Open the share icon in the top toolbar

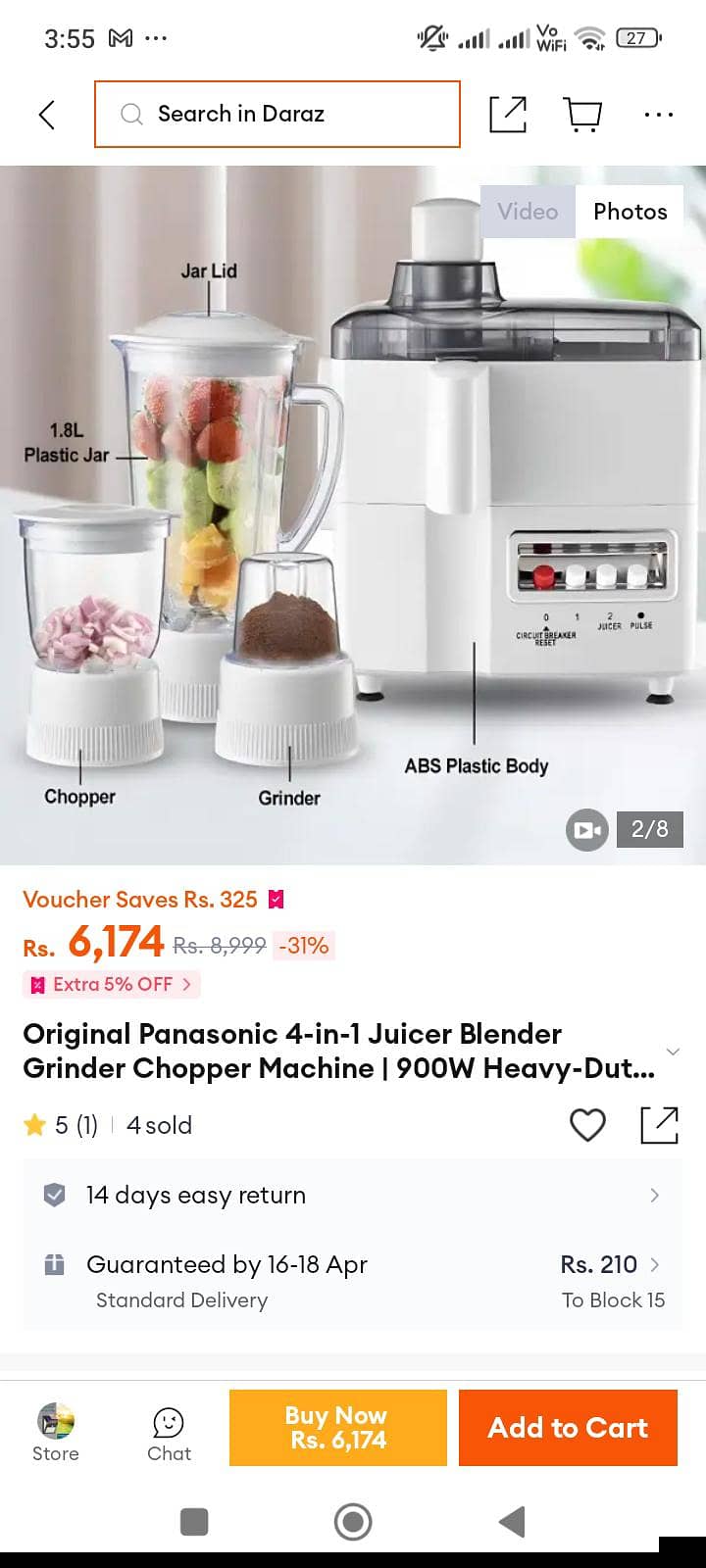508,114
